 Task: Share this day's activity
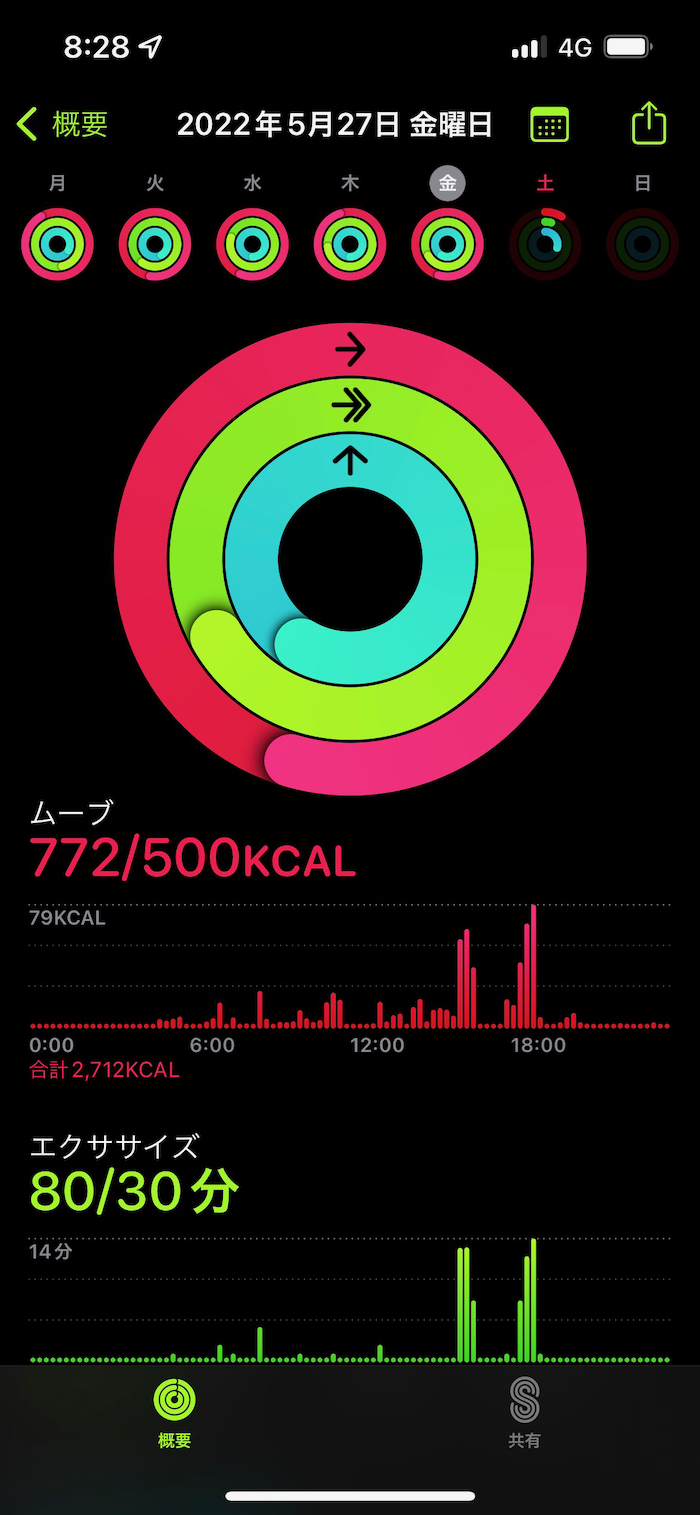click(x=648, y=124)
